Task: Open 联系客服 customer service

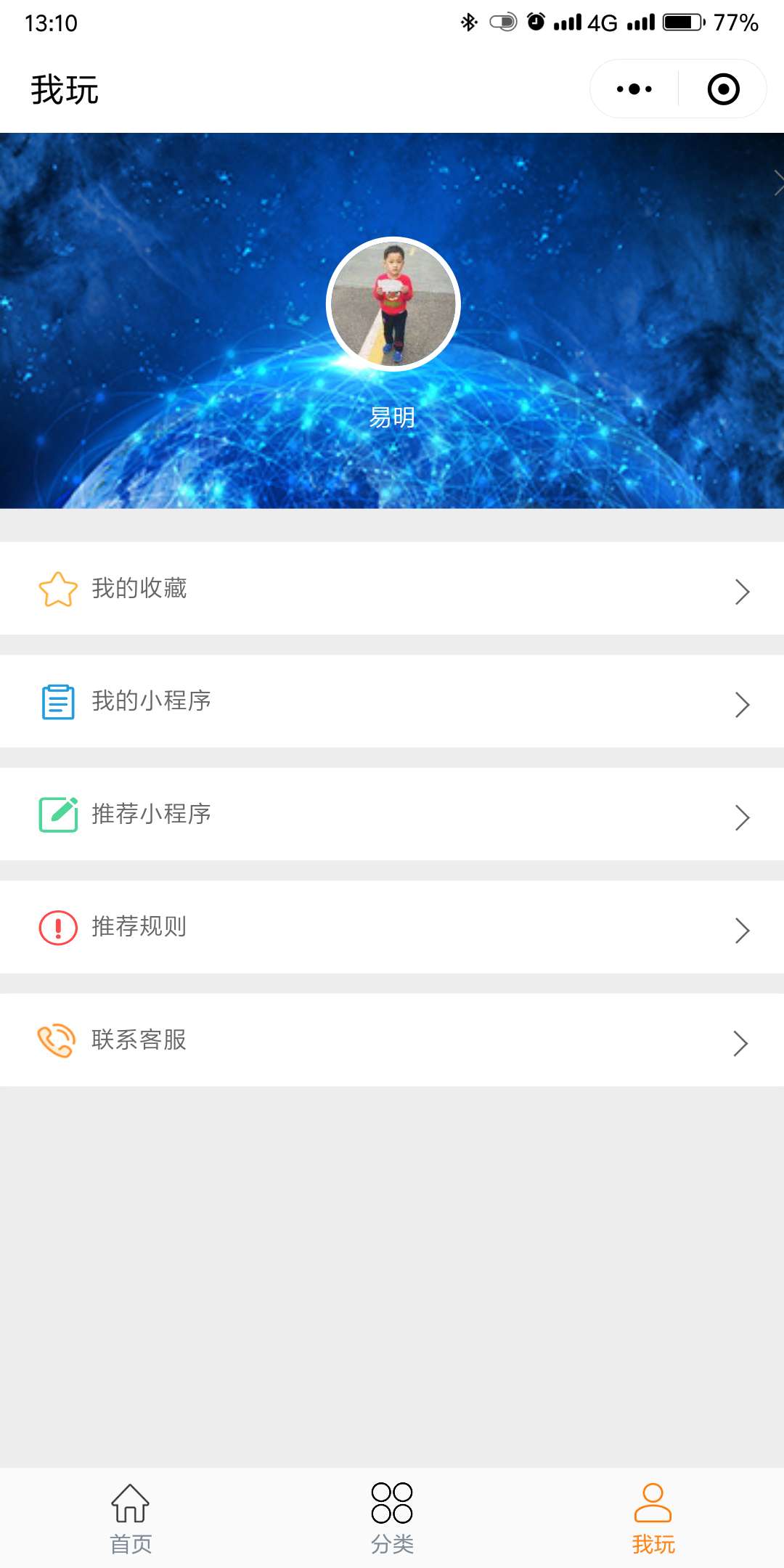Action: coord(392,1040)
